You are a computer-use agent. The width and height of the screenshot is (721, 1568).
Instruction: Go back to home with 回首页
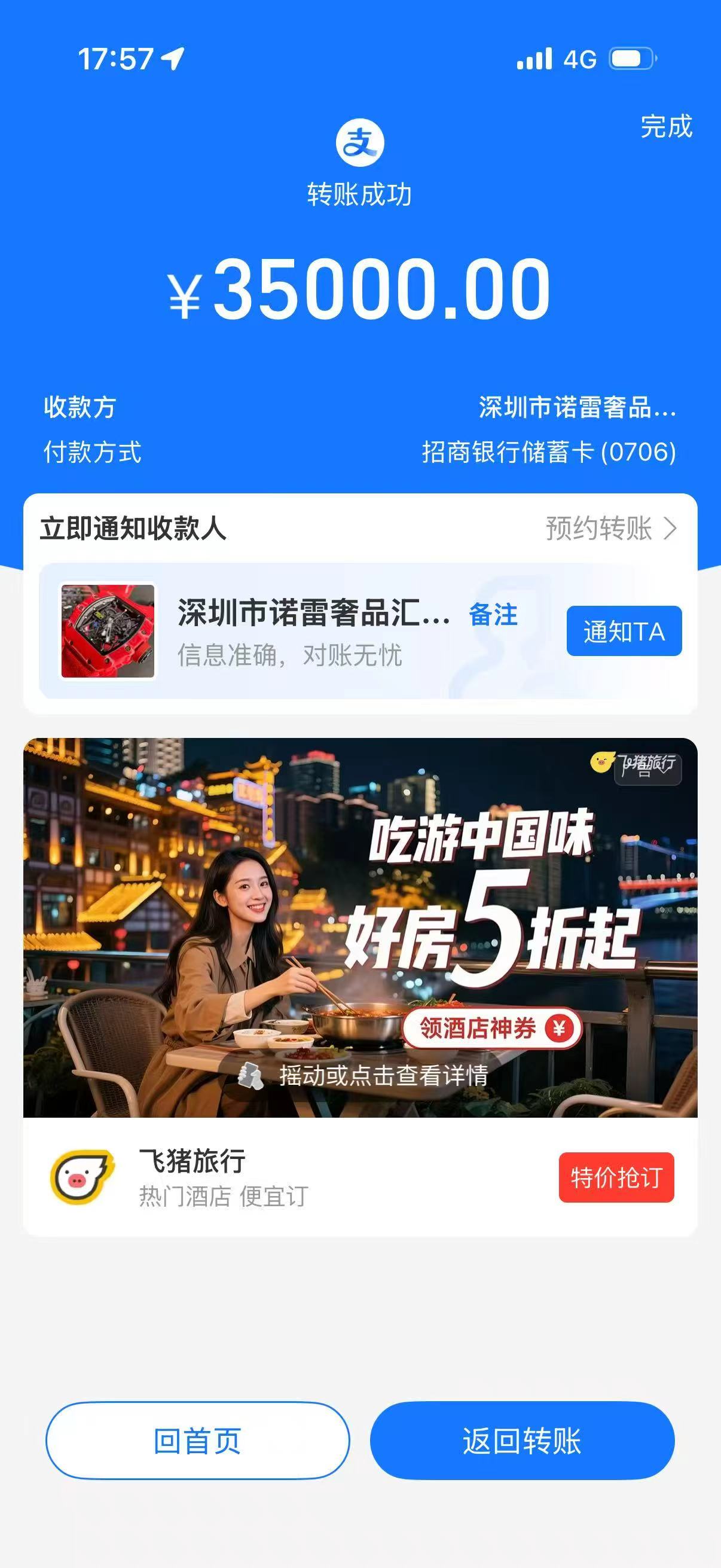coord(198,1440)
